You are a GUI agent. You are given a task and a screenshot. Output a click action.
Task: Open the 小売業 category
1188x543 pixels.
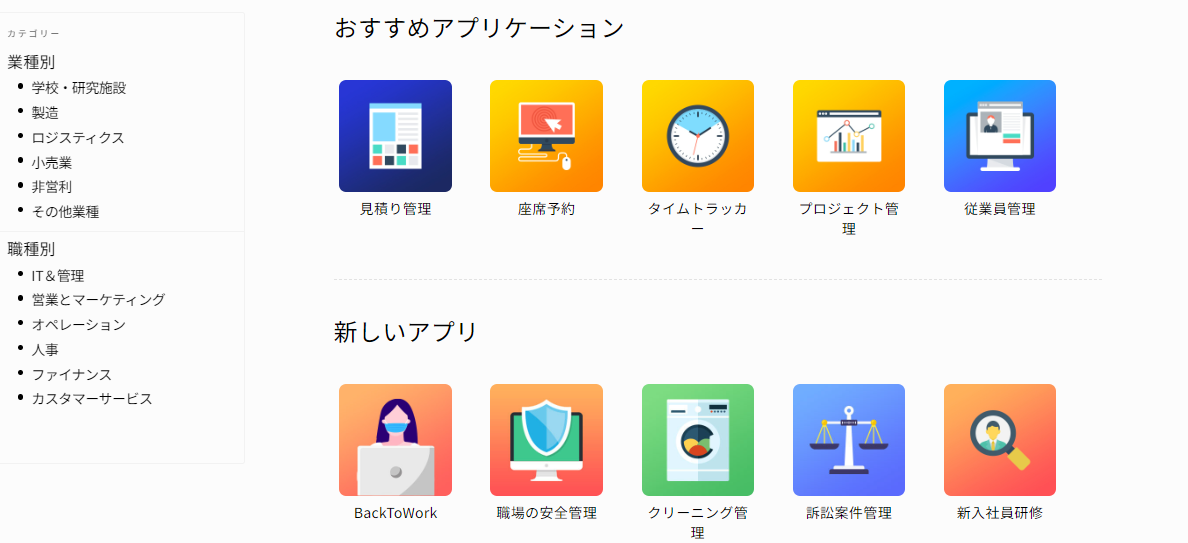click(52, 163)
